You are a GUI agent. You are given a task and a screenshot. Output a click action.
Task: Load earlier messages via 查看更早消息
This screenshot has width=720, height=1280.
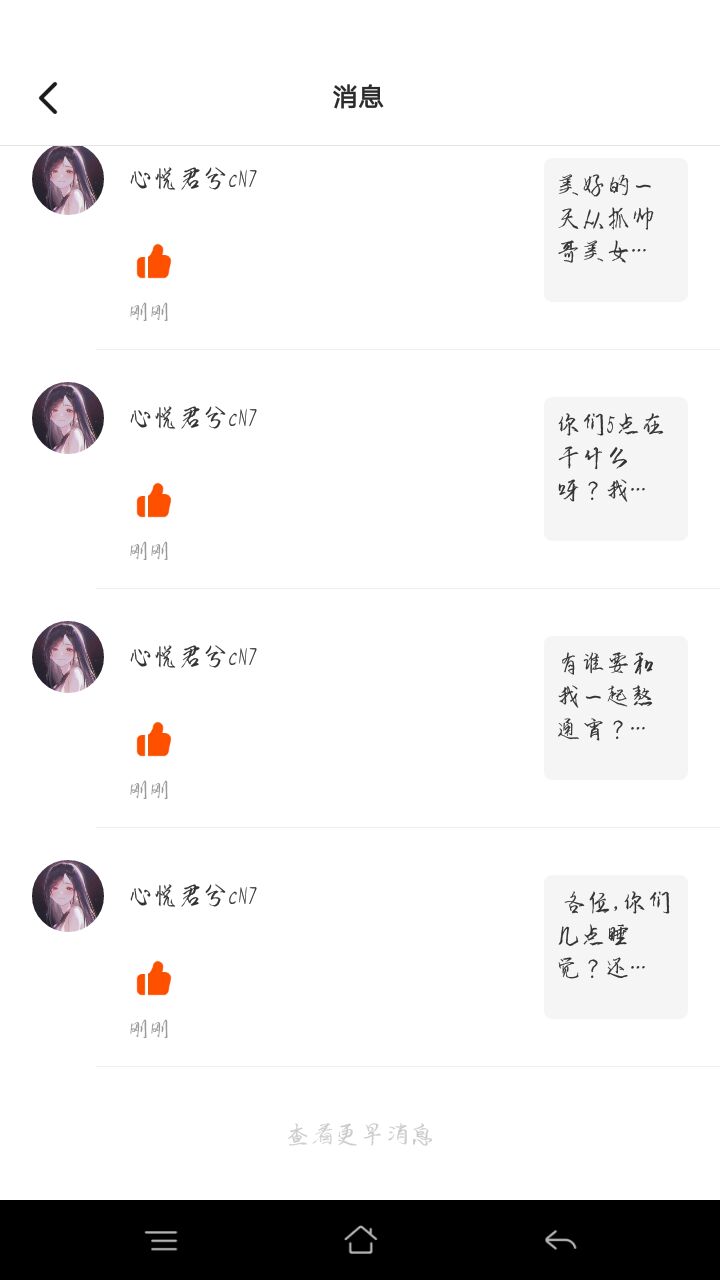(x=360, y=1135)
